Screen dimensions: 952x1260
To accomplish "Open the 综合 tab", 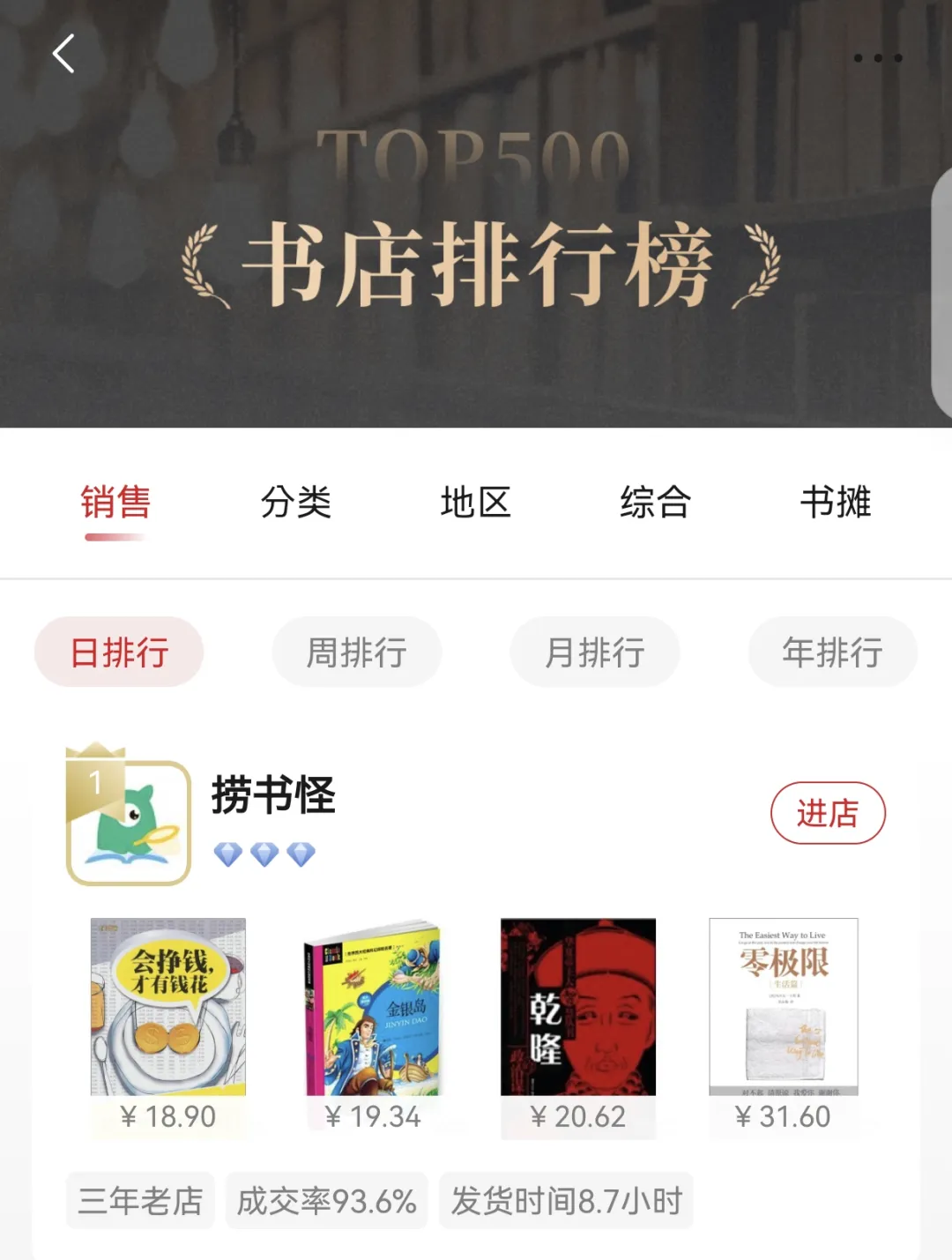I will [x=655, y=503].
